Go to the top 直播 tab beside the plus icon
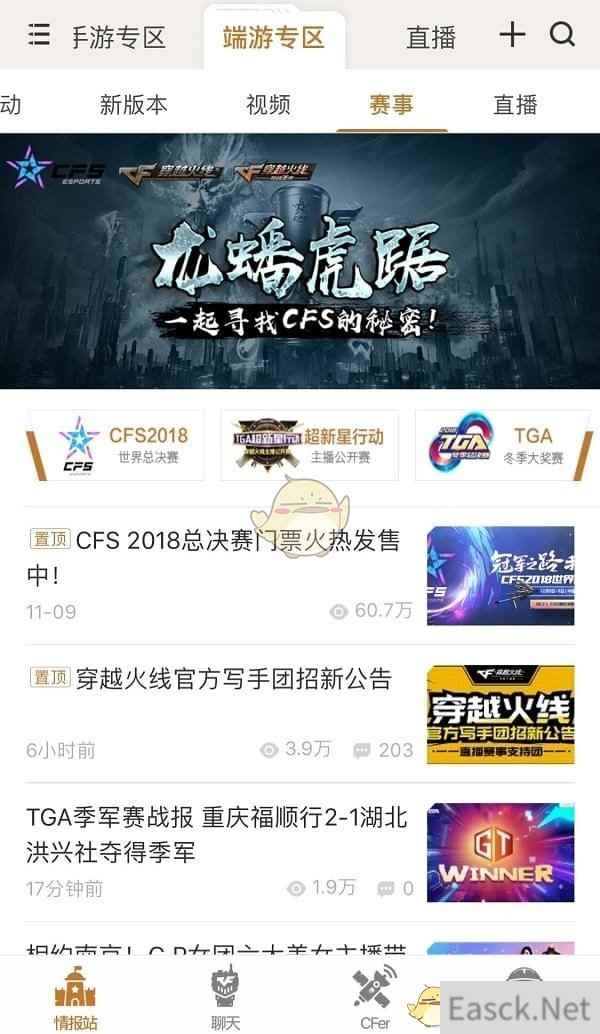The image size is (600, 1034). (x=431, y=38)
